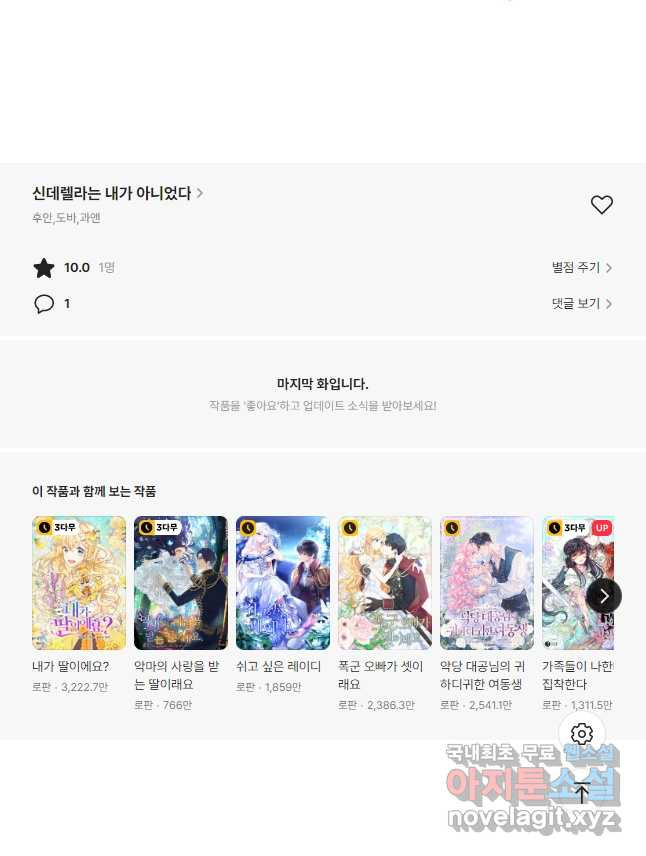Like this series with the heart icon
Screen dimensions: 646x856
pos(601,205)
